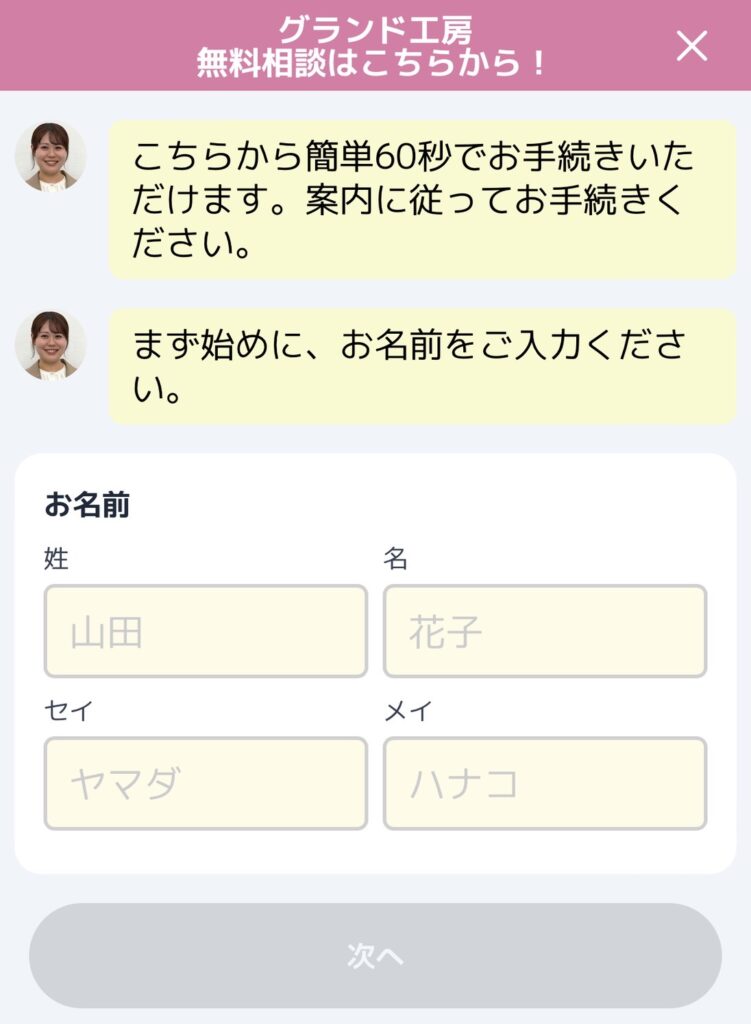
Task: Click the pink header bar
Action: [150, 43]
